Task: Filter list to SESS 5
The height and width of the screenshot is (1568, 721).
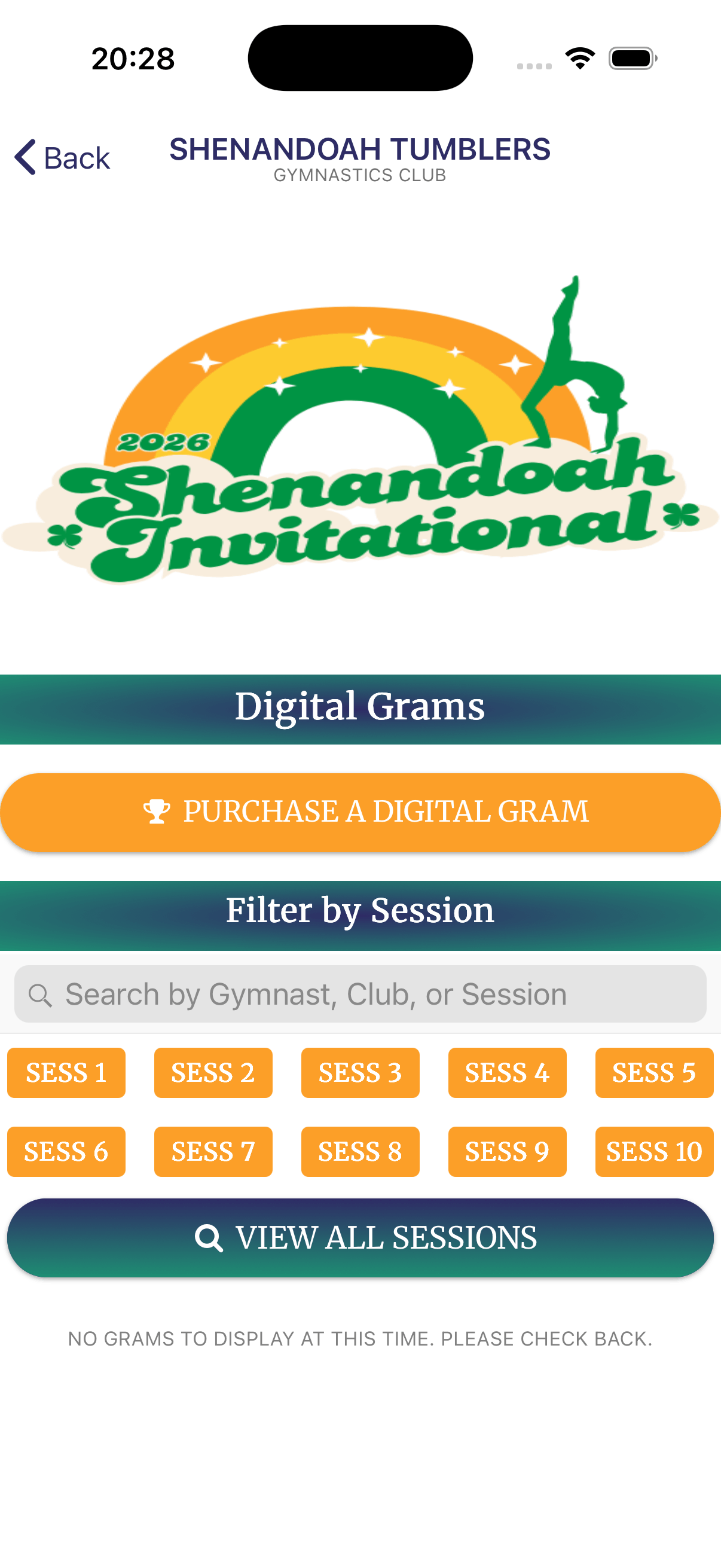Action: (654, 1072)
